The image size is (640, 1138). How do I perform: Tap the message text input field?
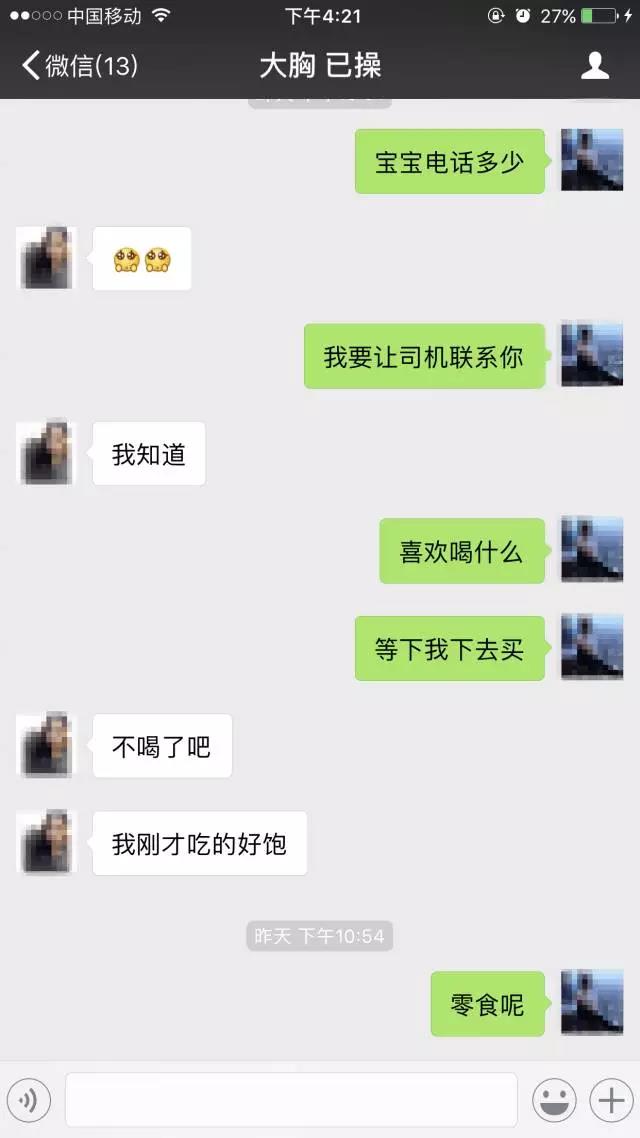coord(290,1100)
